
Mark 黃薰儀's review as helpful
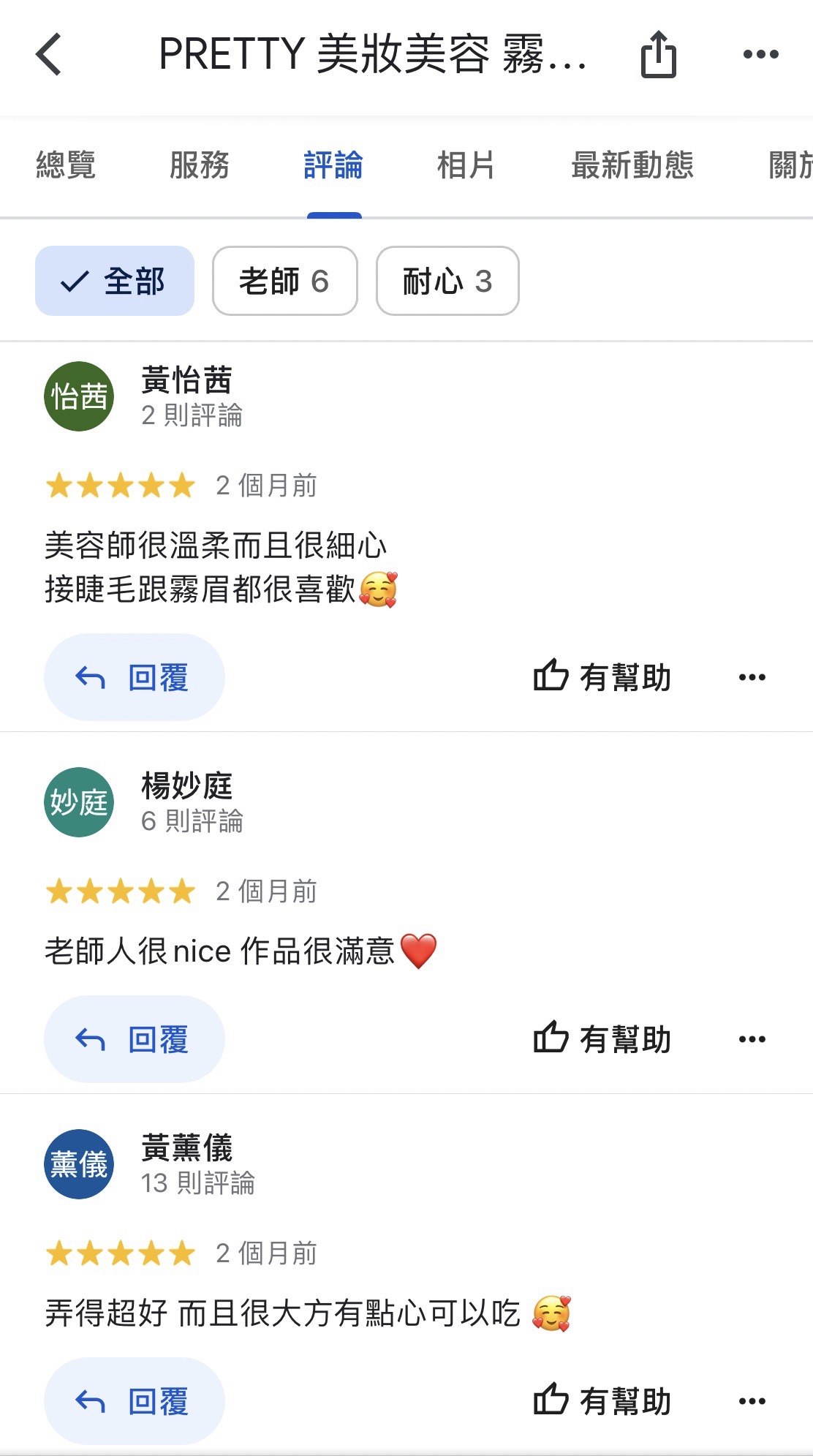pos(602,1401)
